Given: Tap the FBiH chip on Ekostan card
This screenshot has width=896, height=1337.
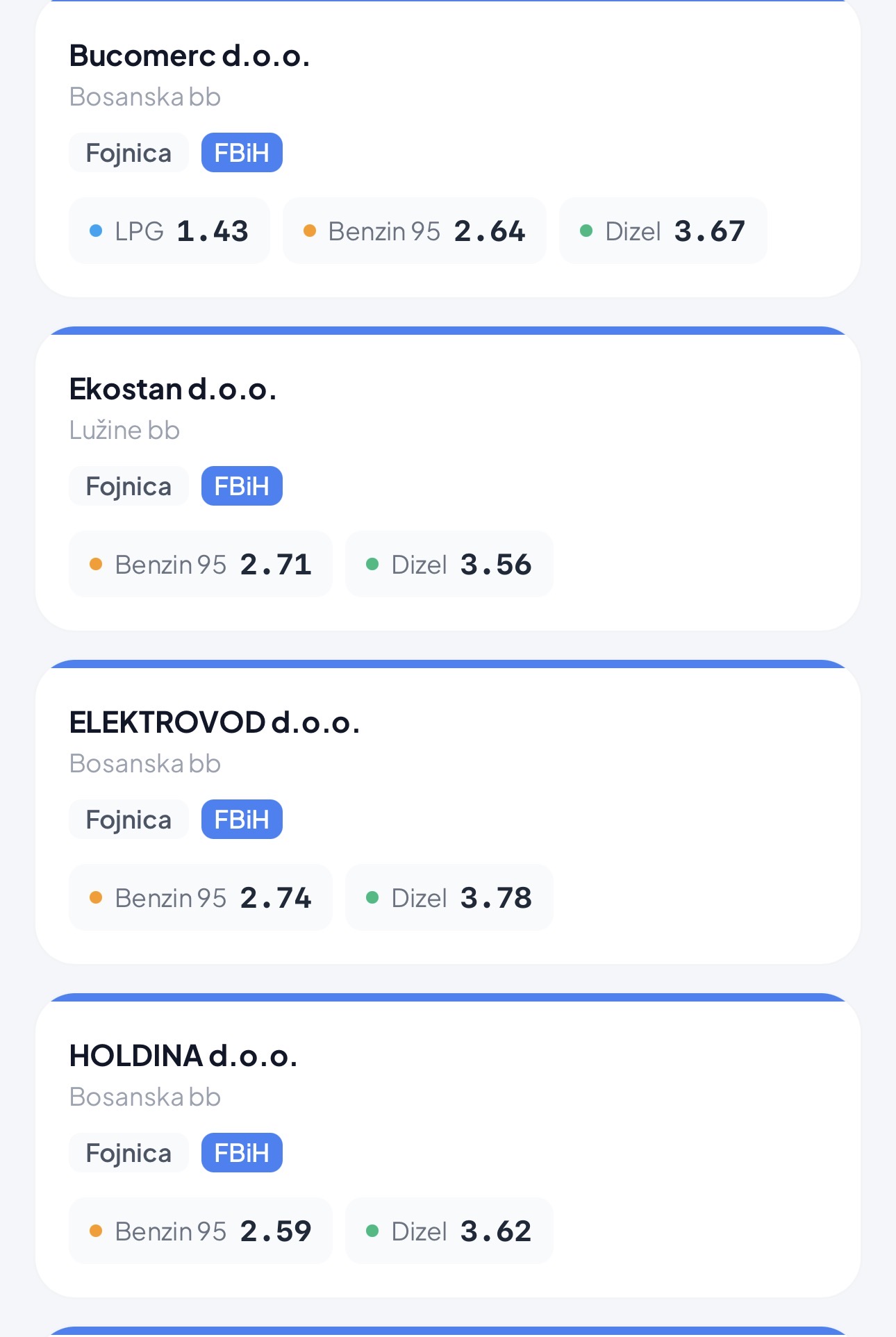Looking at the screenshot, I should (242, 486).
